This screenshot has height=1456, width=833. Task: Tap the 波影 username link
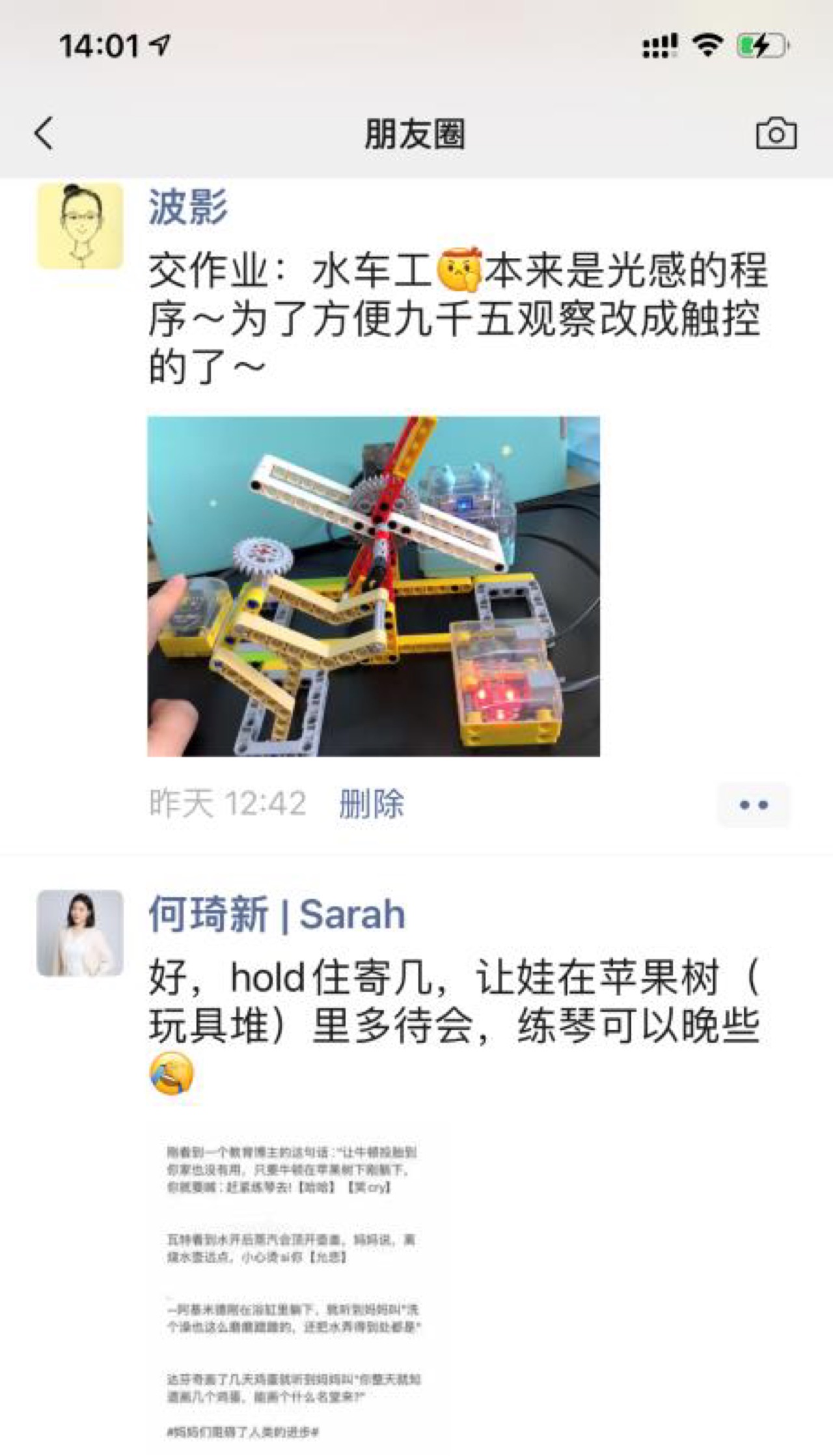point(188,208)
